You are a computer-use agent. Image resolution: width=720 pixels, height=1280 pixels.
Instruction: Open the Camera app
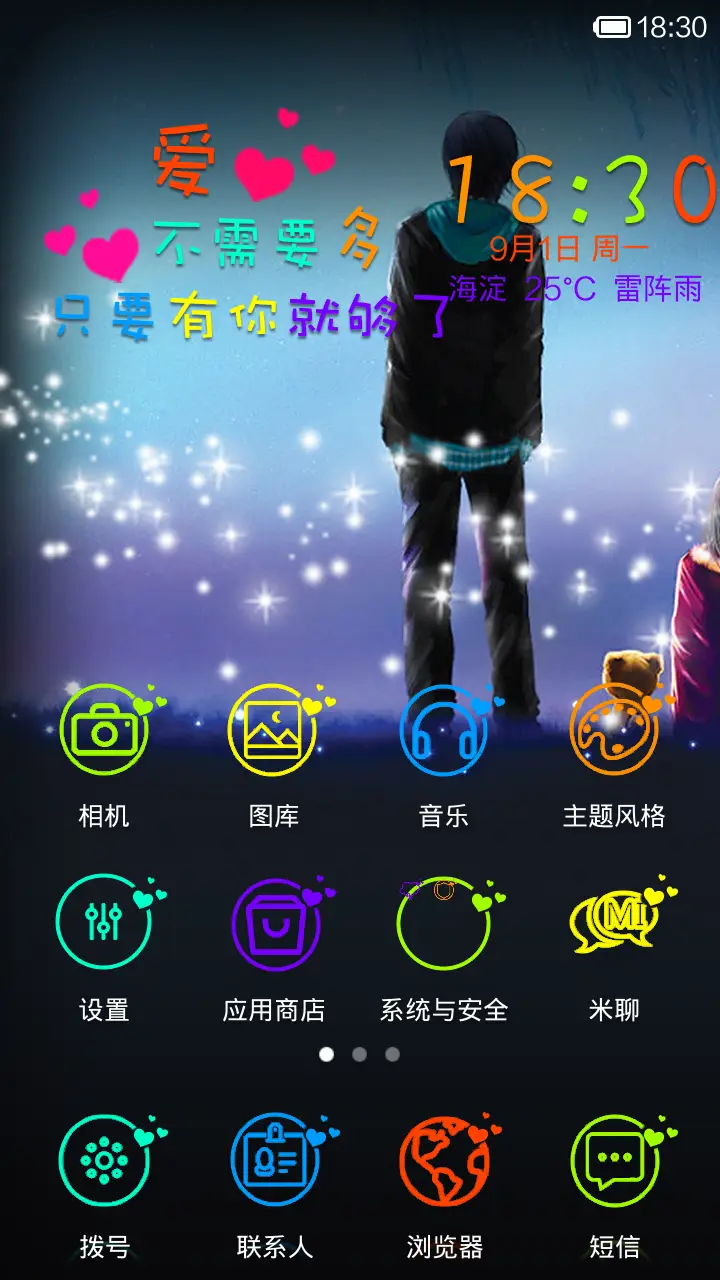(103, 732)
